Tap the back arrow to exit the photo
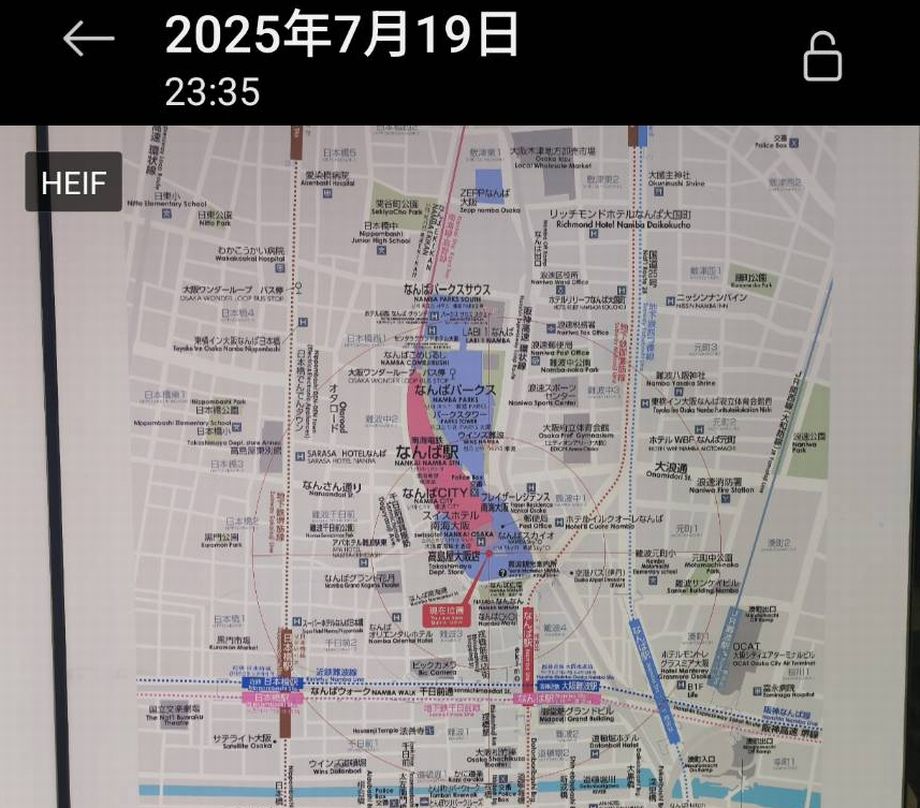Image resolution: width=920 pixels, height=808 pixels. coord(89,40)
